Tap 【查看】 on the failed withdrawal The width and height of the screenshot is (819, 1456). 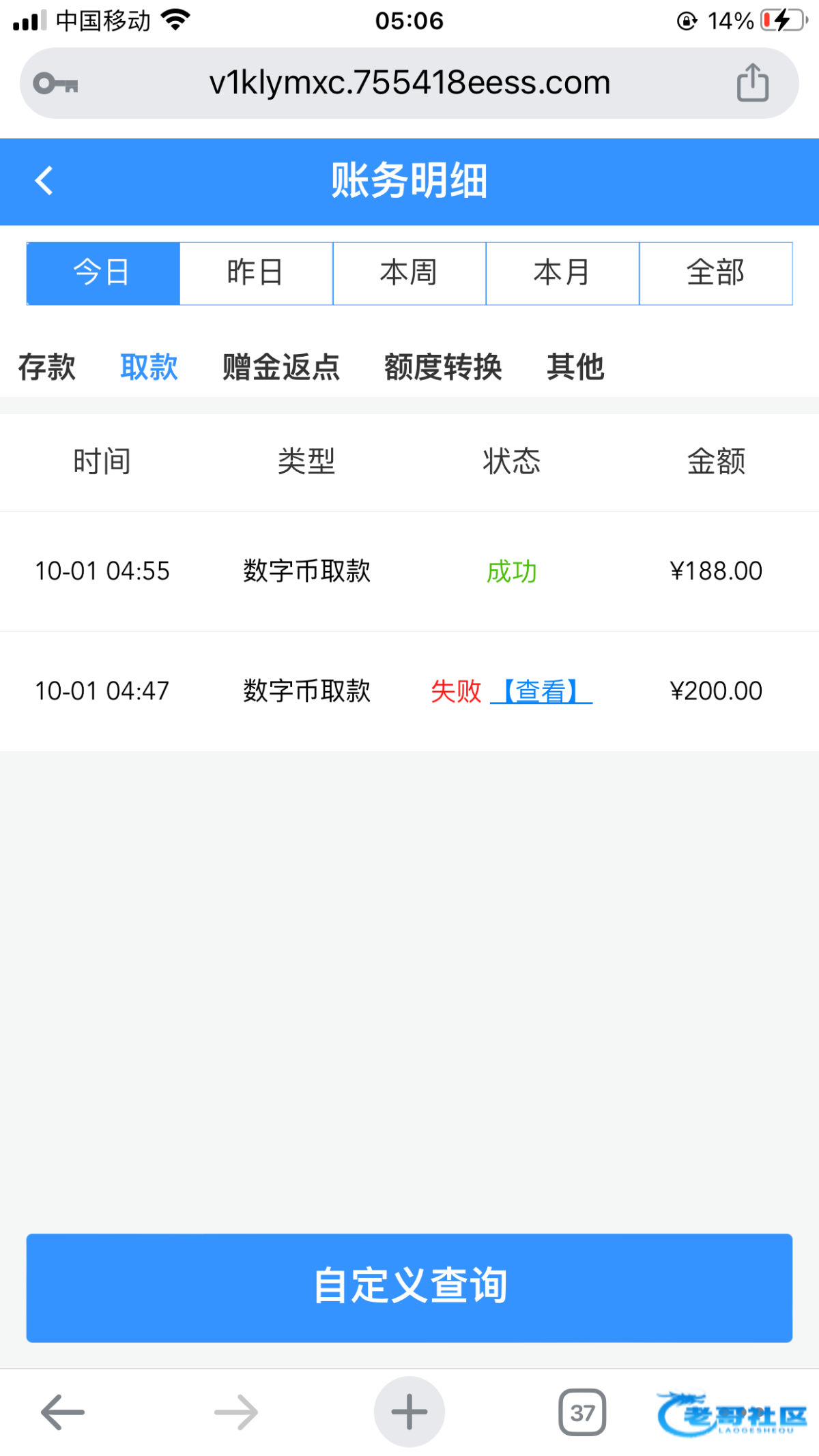tap(541, 691)
